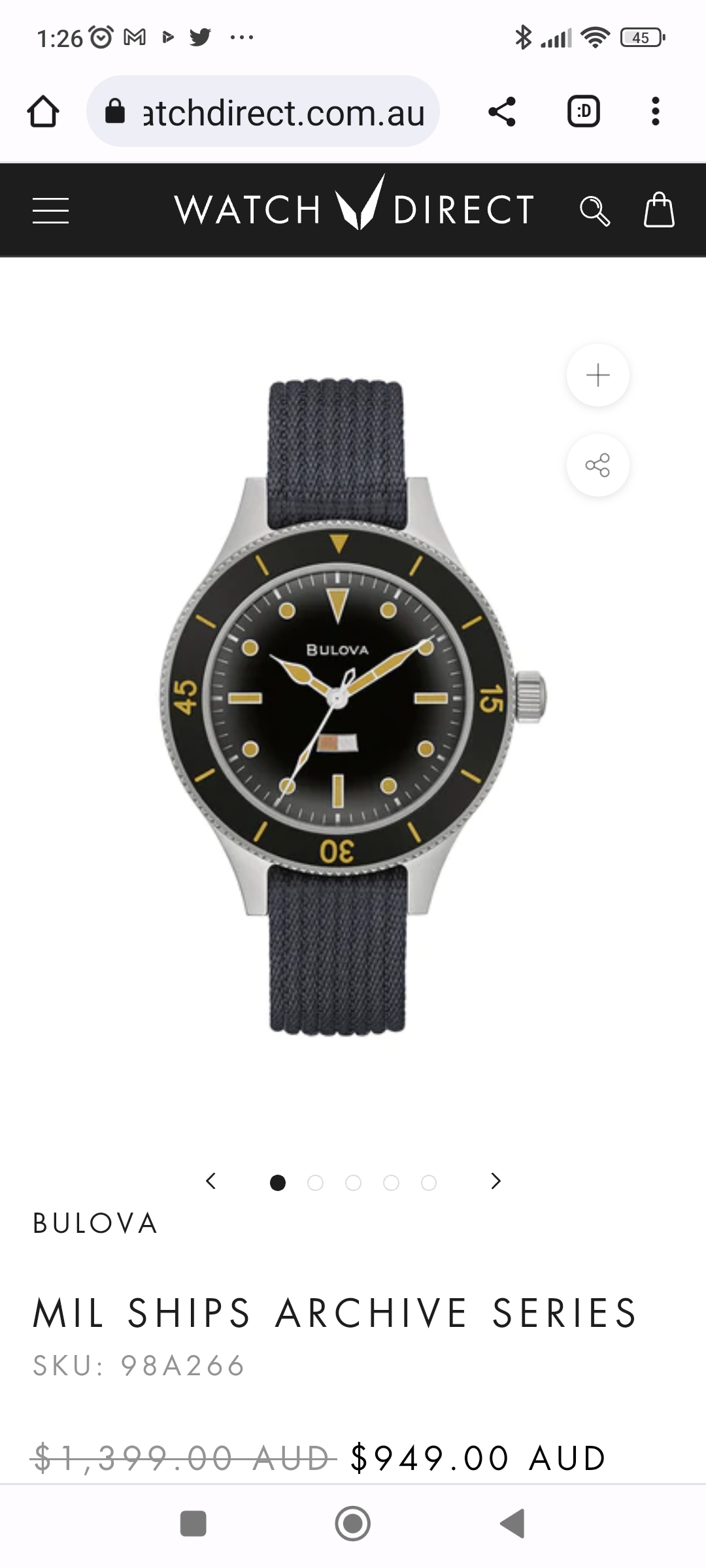The height and width of the screenshot is (1568, 706).
Task: Open the Watch Direct site search
Action: (x=594, y=211)
